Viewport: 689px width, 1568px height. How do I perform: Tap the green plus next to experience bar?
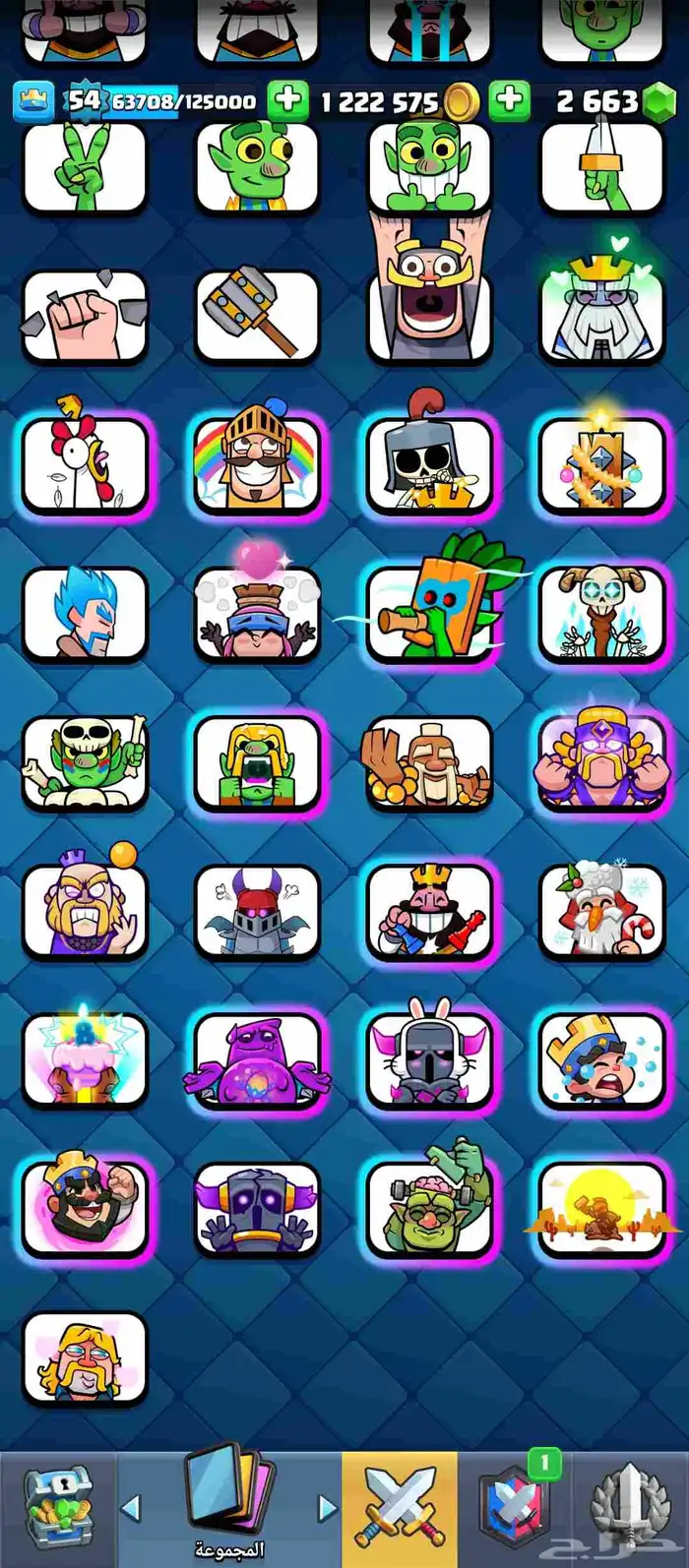(287, 99)
